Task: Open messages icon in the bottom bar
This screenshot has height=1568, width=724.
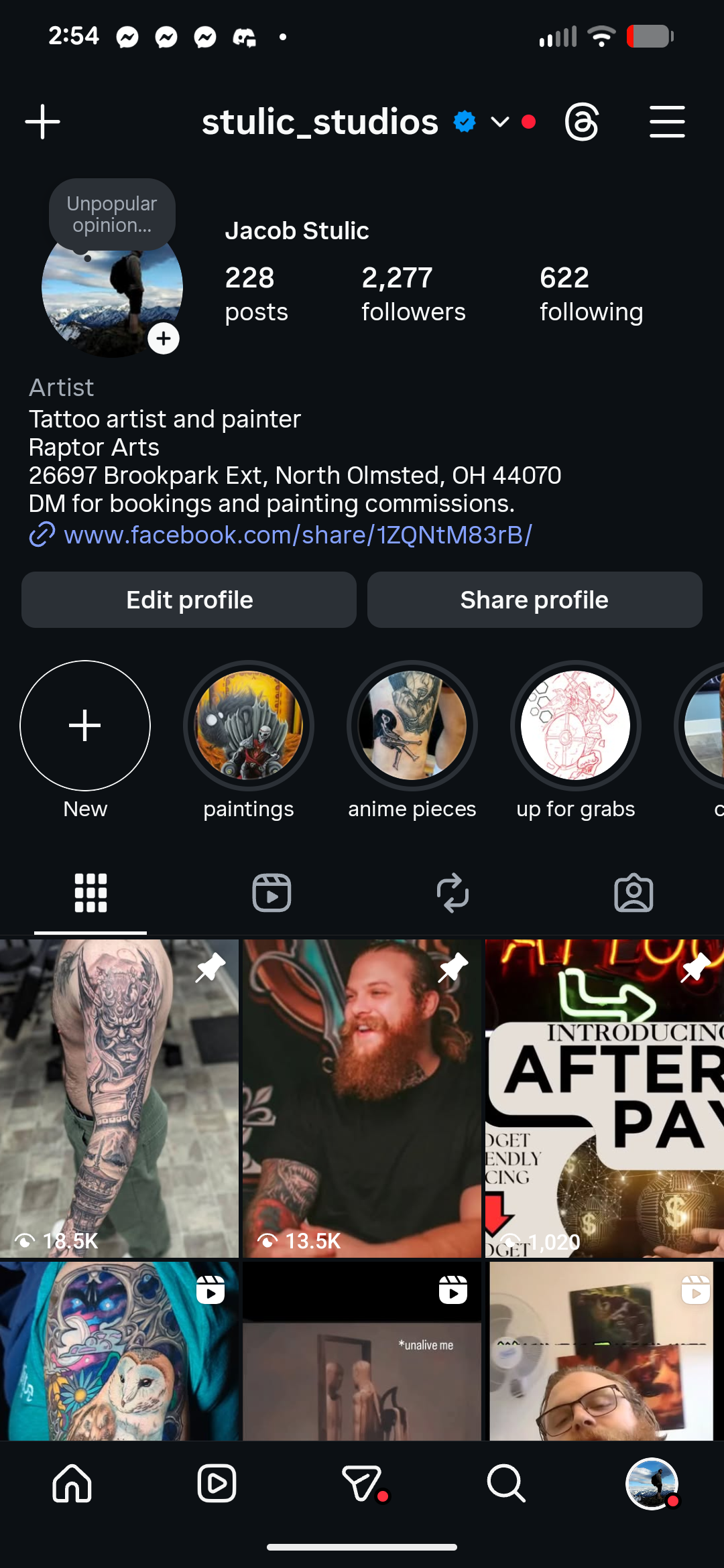Action: [x=362, y=1483]
